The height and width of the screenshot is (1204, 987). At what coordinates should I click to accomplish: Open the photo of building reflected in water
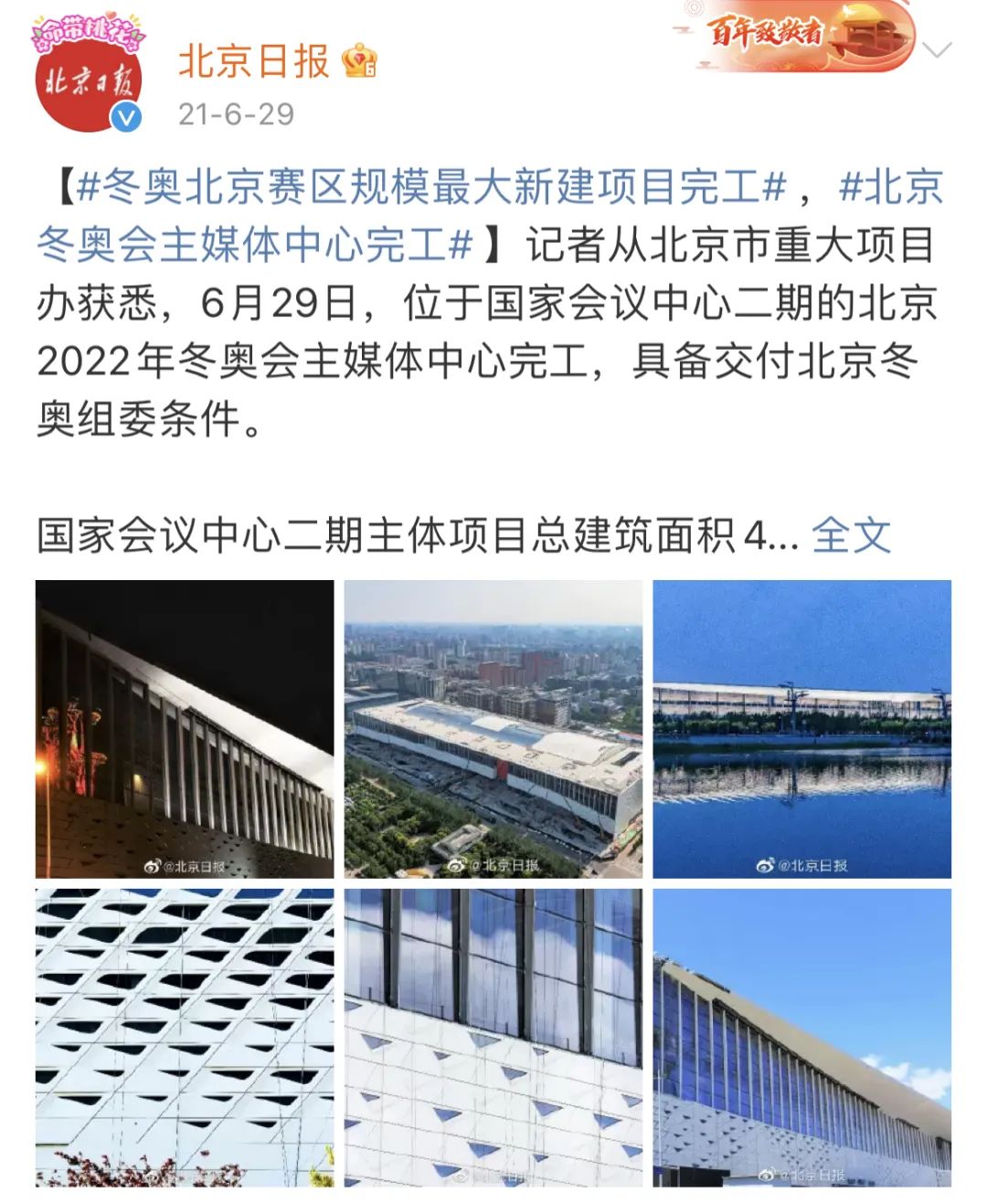[801, 729]
